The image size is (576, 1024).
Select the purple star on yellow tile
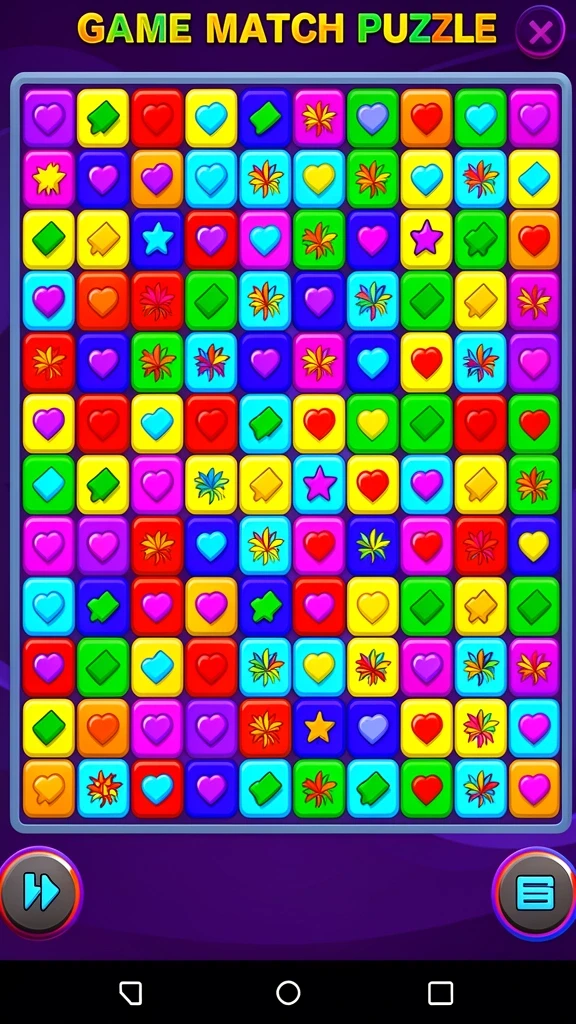tap(426, 240)
